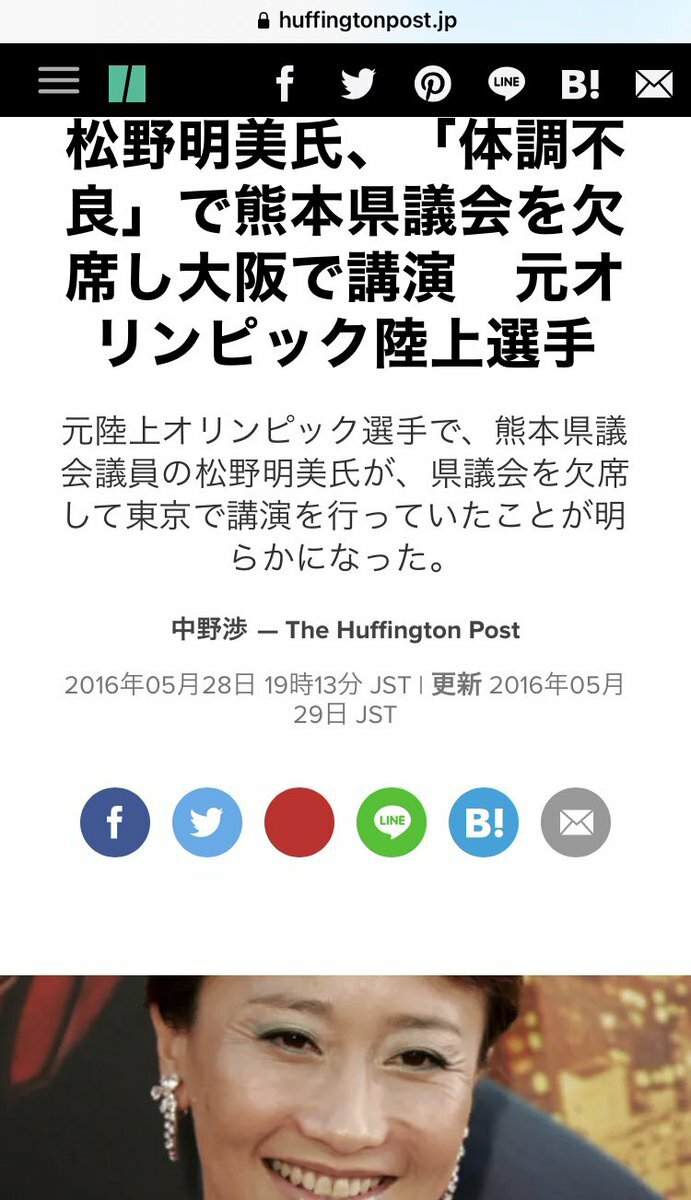Share on Twitter from the top bar
Viewport: 691px width, 1200px height.
[x=357, y=84]
